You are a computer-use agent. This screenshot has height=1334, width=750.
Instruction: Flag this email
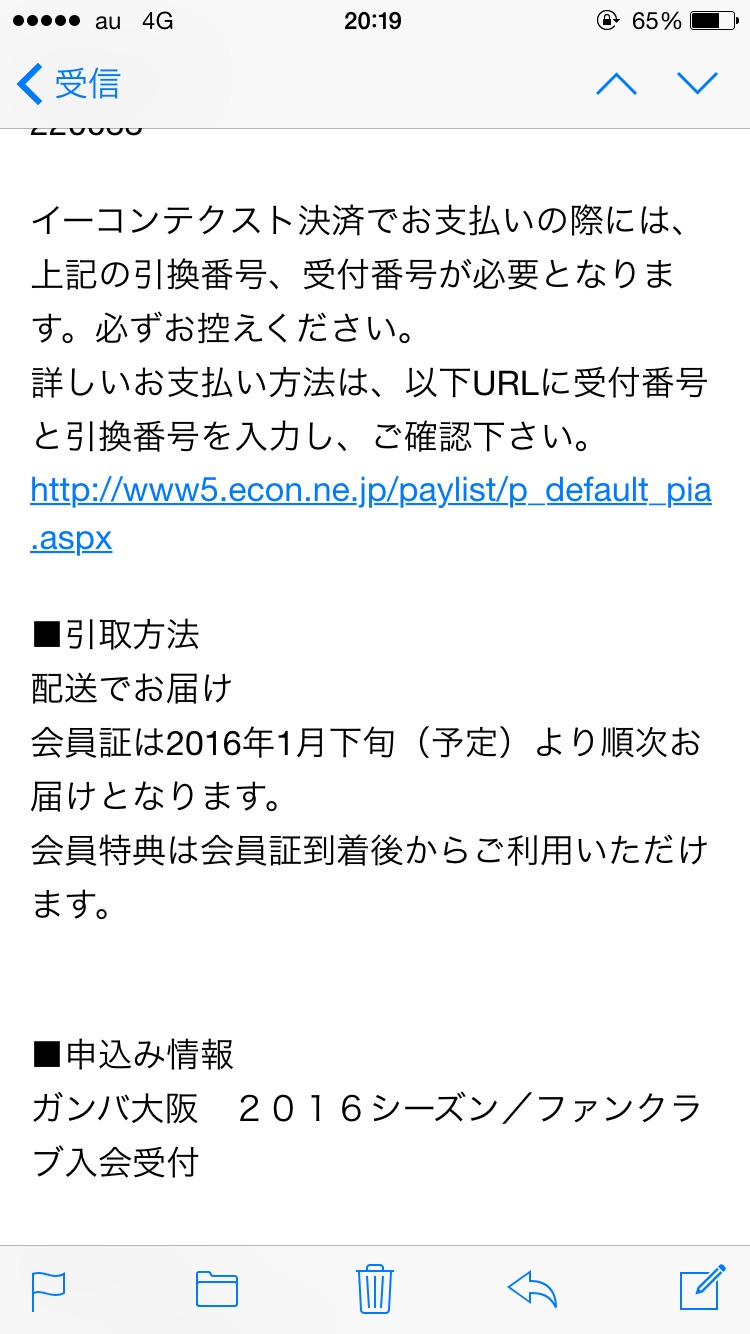pyautogui.click(x=48, y=1288)
